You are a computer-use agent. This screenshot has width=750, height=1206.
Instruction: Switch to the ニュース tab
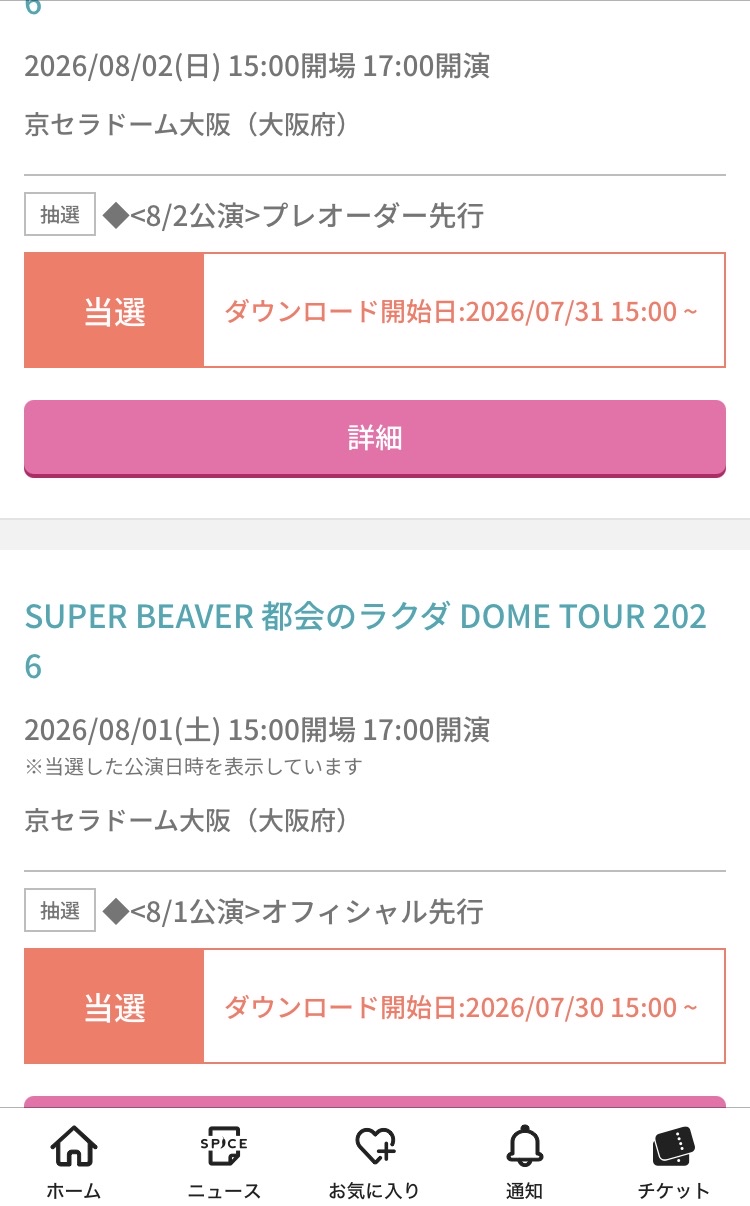[224, 1160]
